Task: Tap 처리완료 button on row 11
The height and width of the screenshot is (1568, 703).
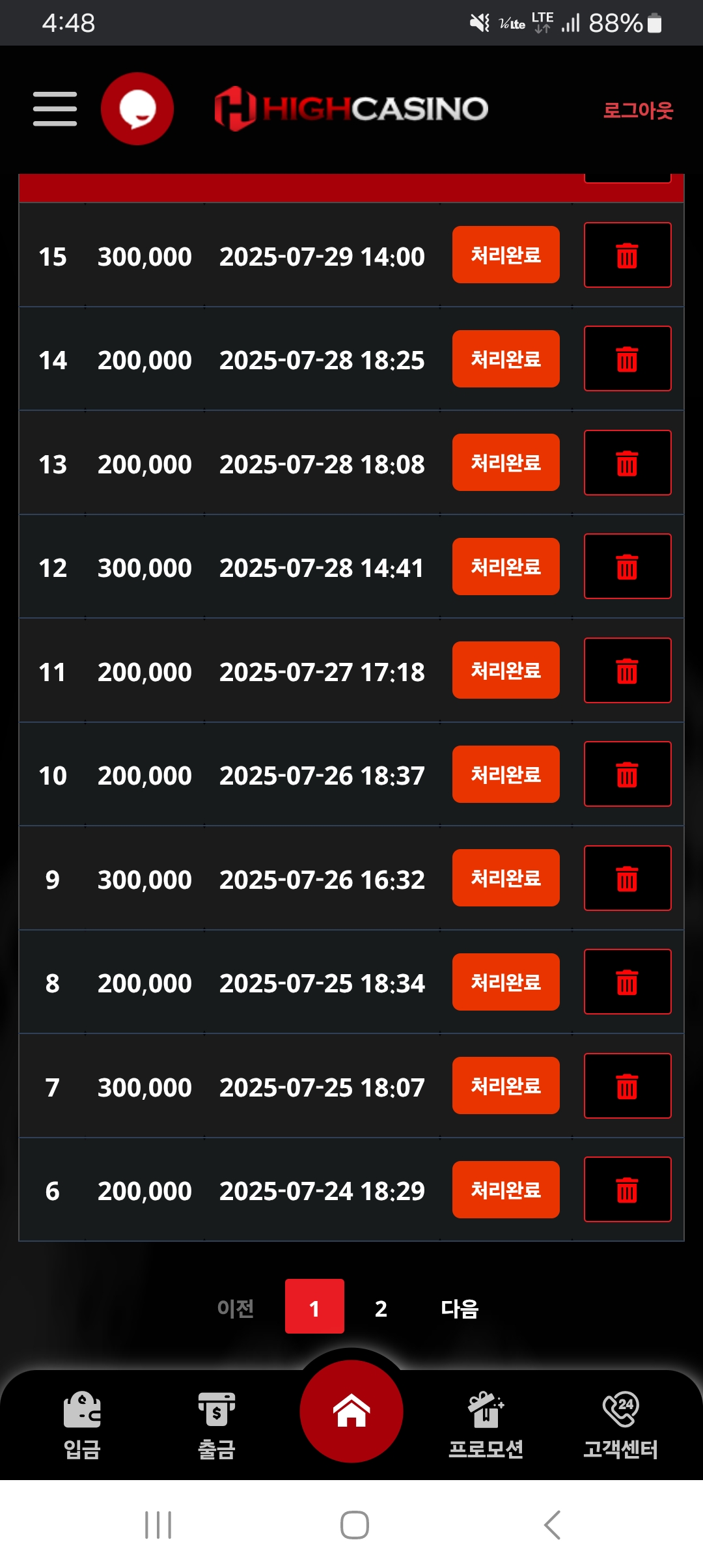Action: click(506, 670)
